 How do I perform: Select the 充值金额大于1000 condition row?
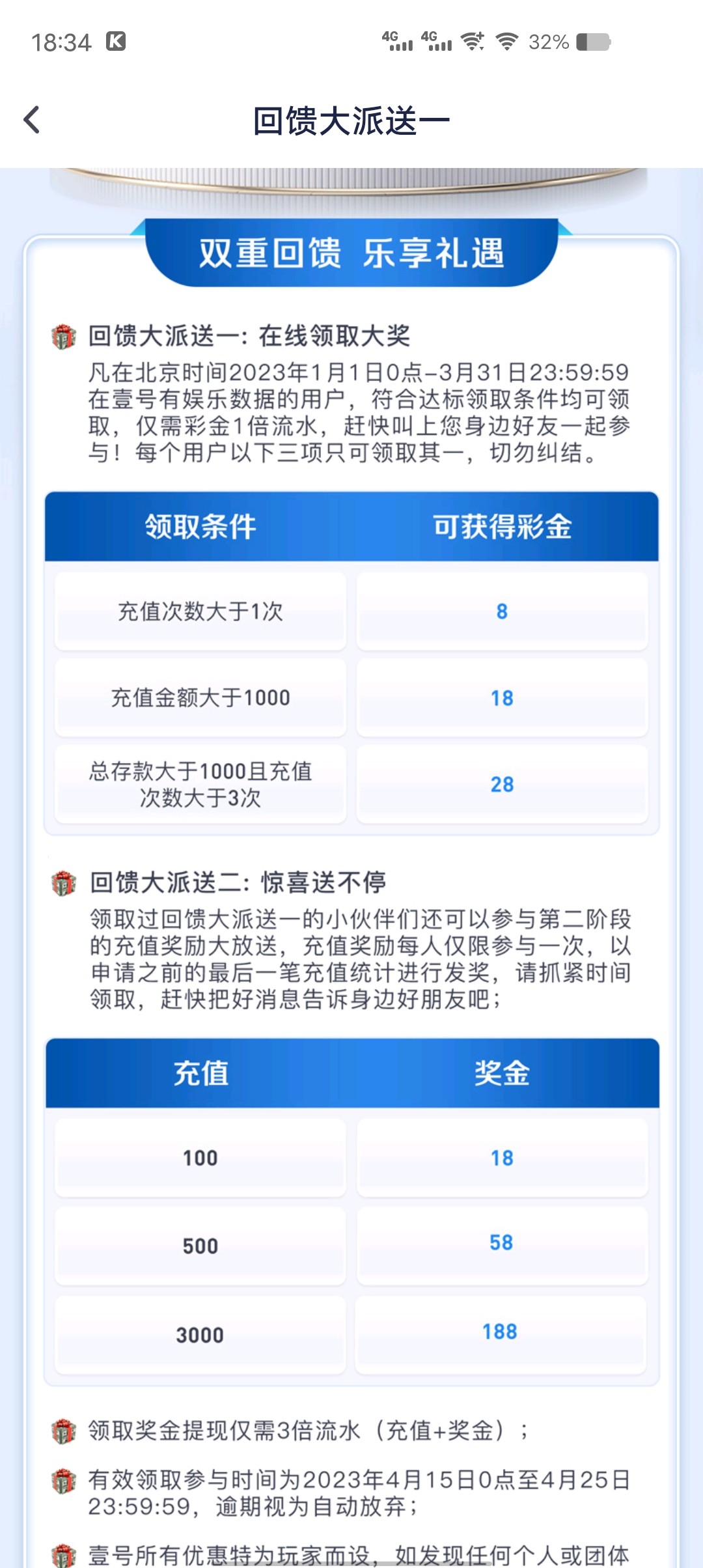(200, 697)
